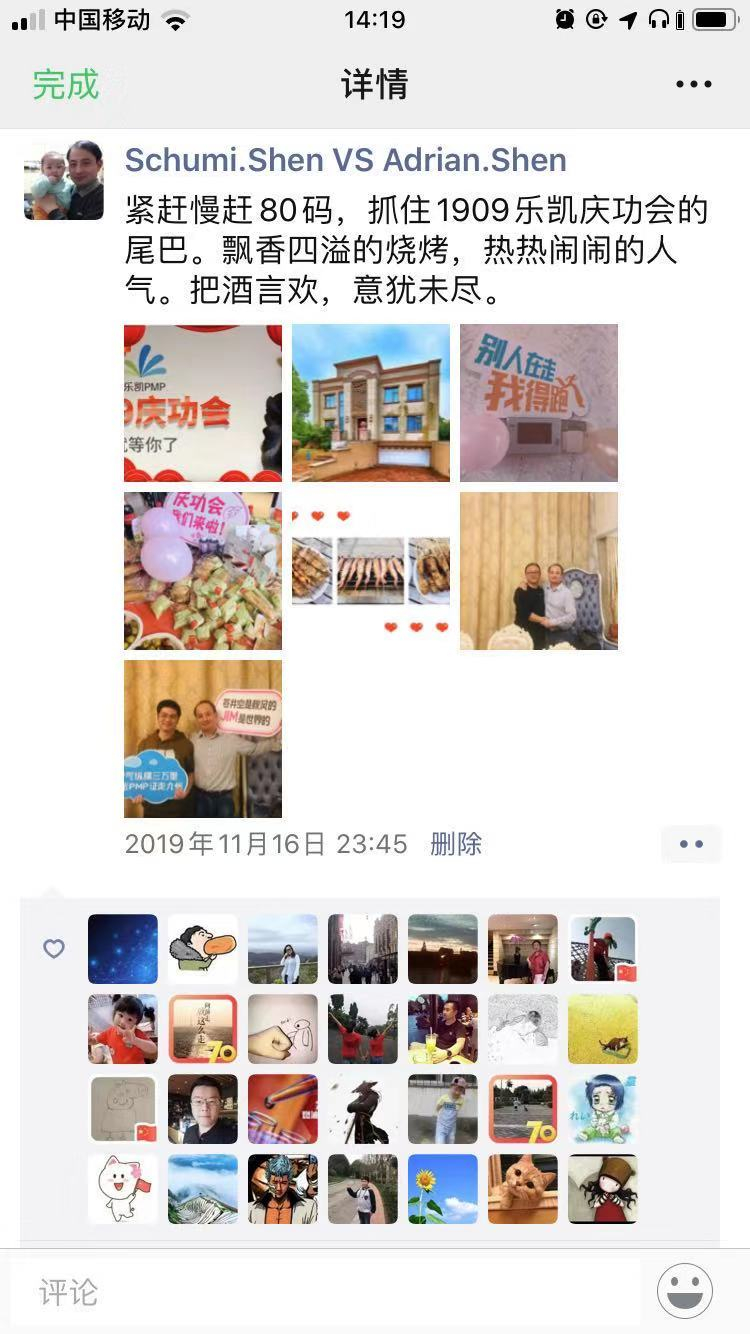Open the poster's profile picture

point(64,180)
